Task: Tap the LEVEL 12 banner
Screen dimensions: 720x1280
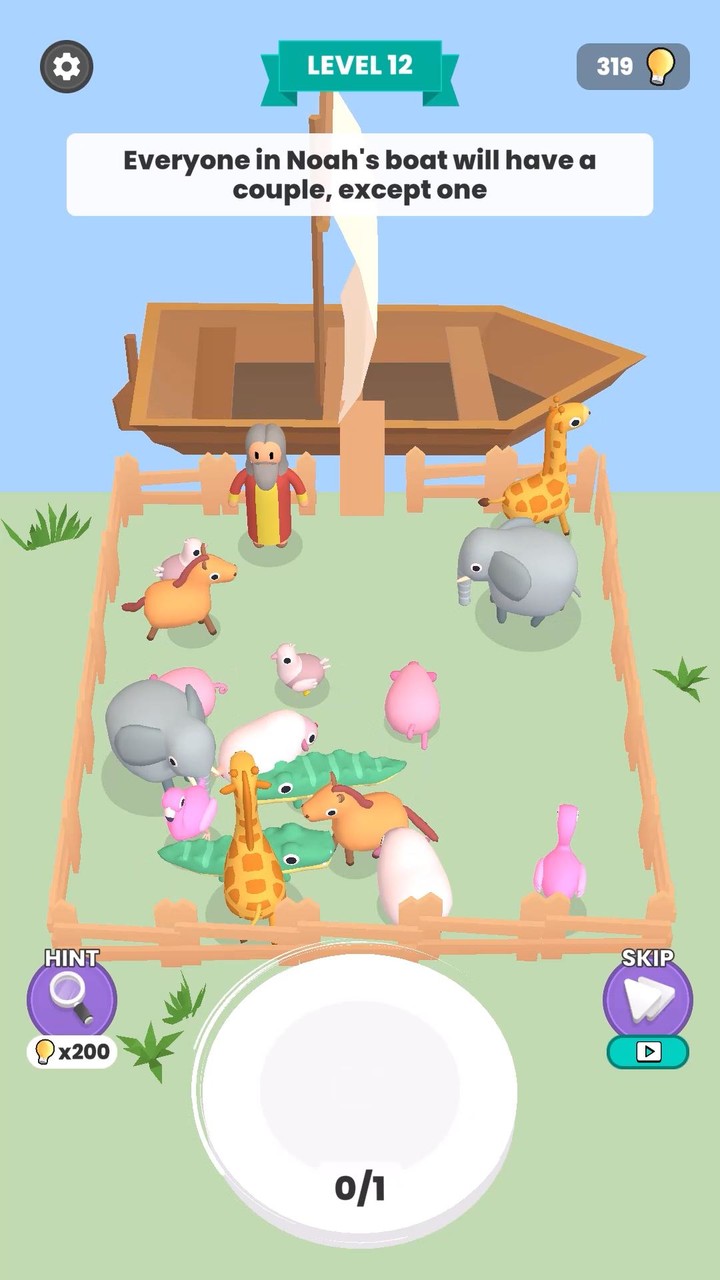Action: (360, 64)
